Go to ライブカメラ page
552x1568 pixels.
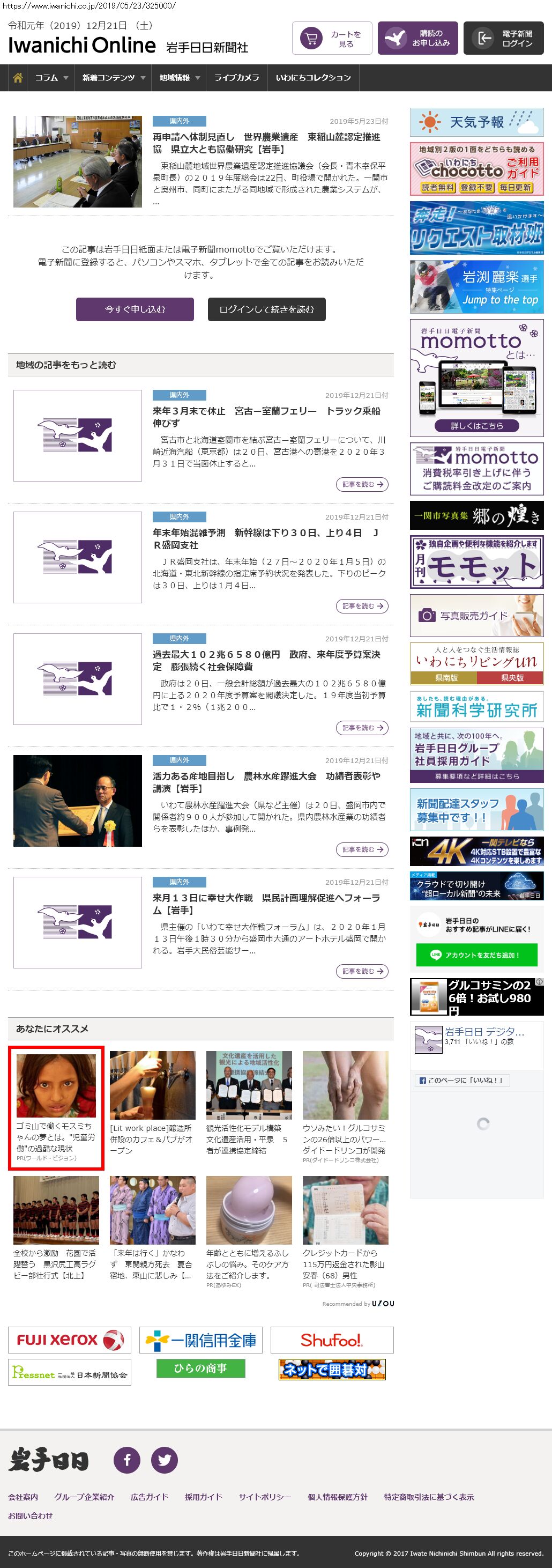pos(237,78)
